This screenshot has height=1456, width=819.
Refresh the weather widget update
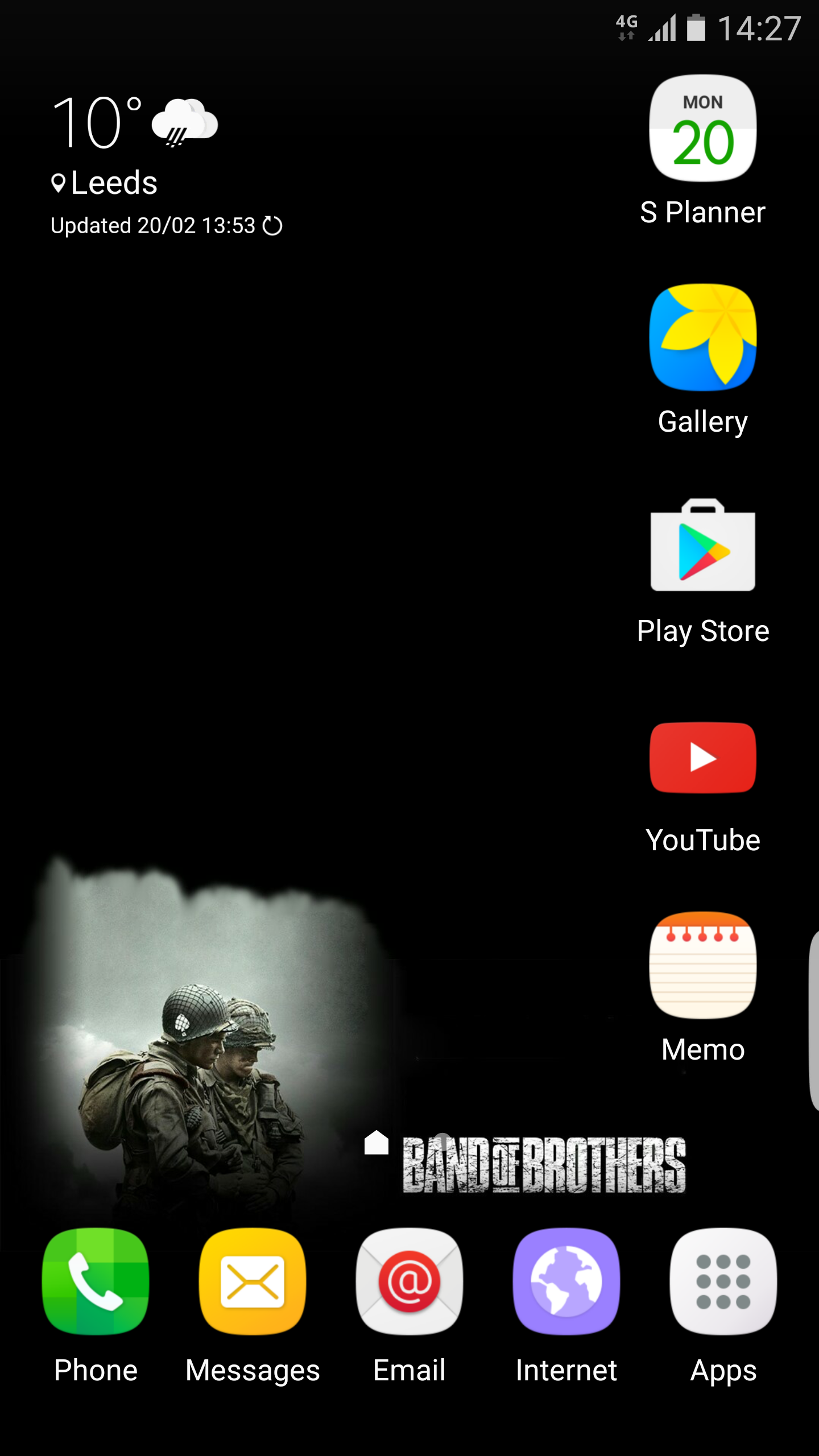pyautogui.click(x=272, y=226)
